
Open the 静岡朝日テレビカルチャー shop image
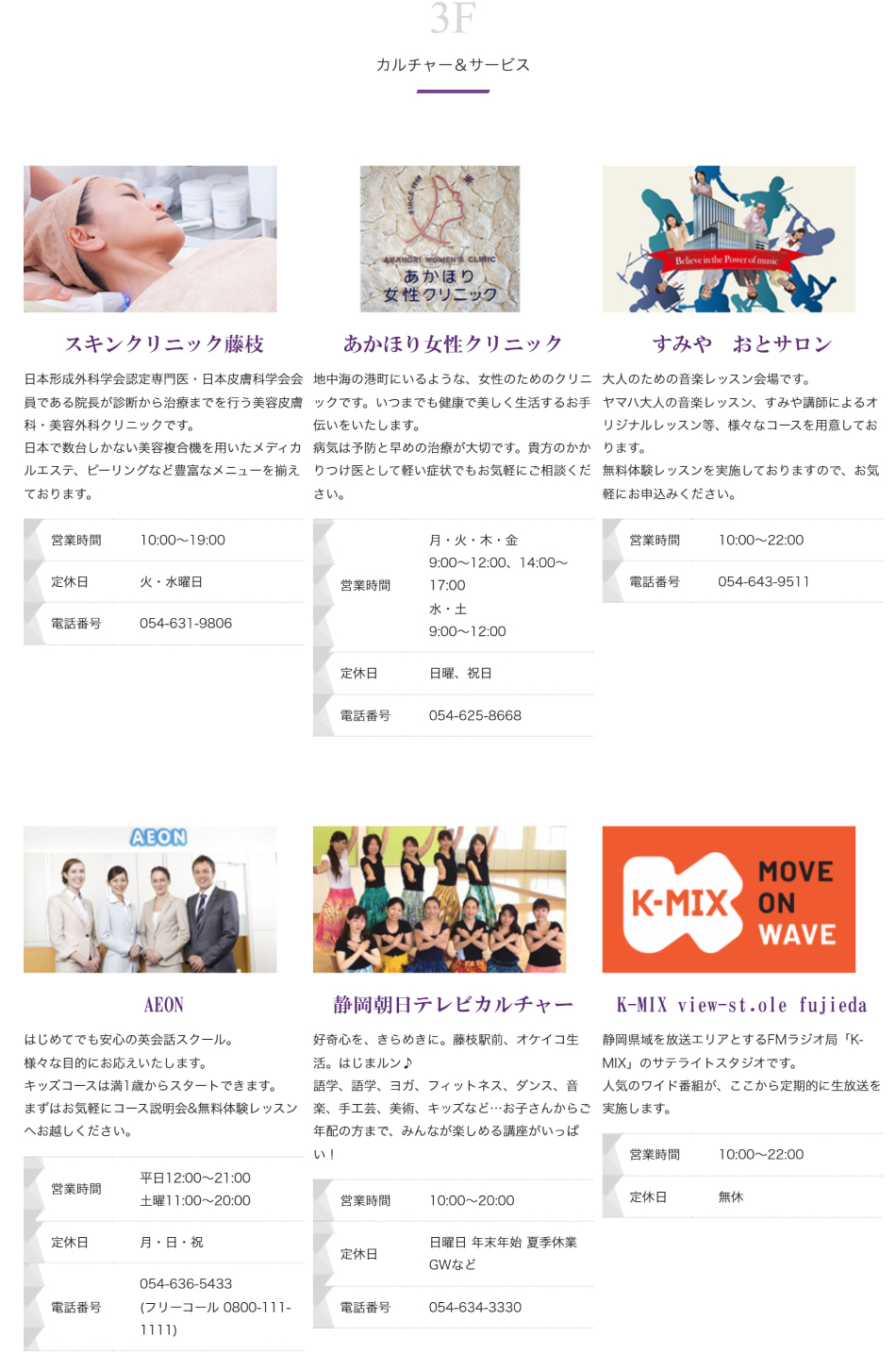click(440, 899)
